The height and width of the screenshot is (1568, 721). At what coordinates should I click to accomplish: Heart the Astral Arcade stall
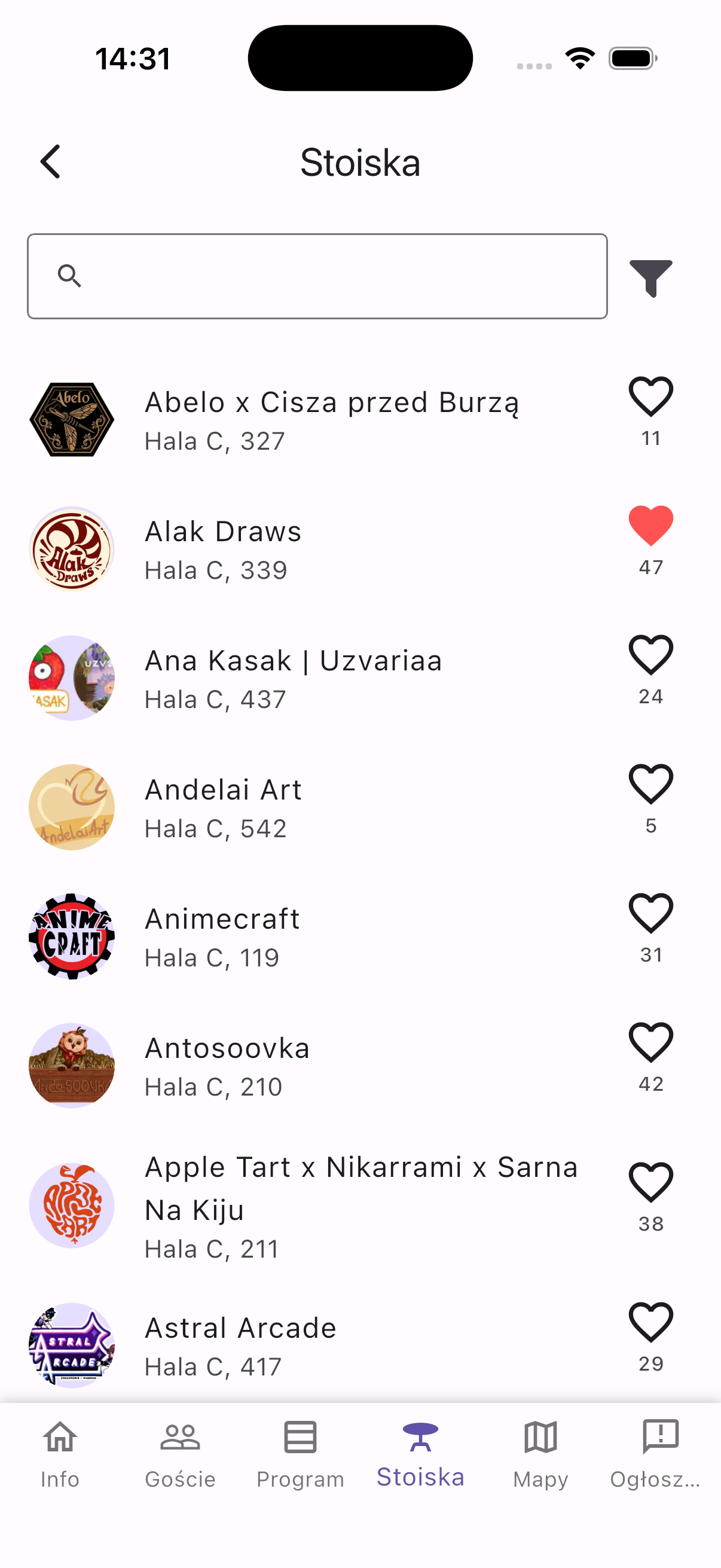[650, 1322]
